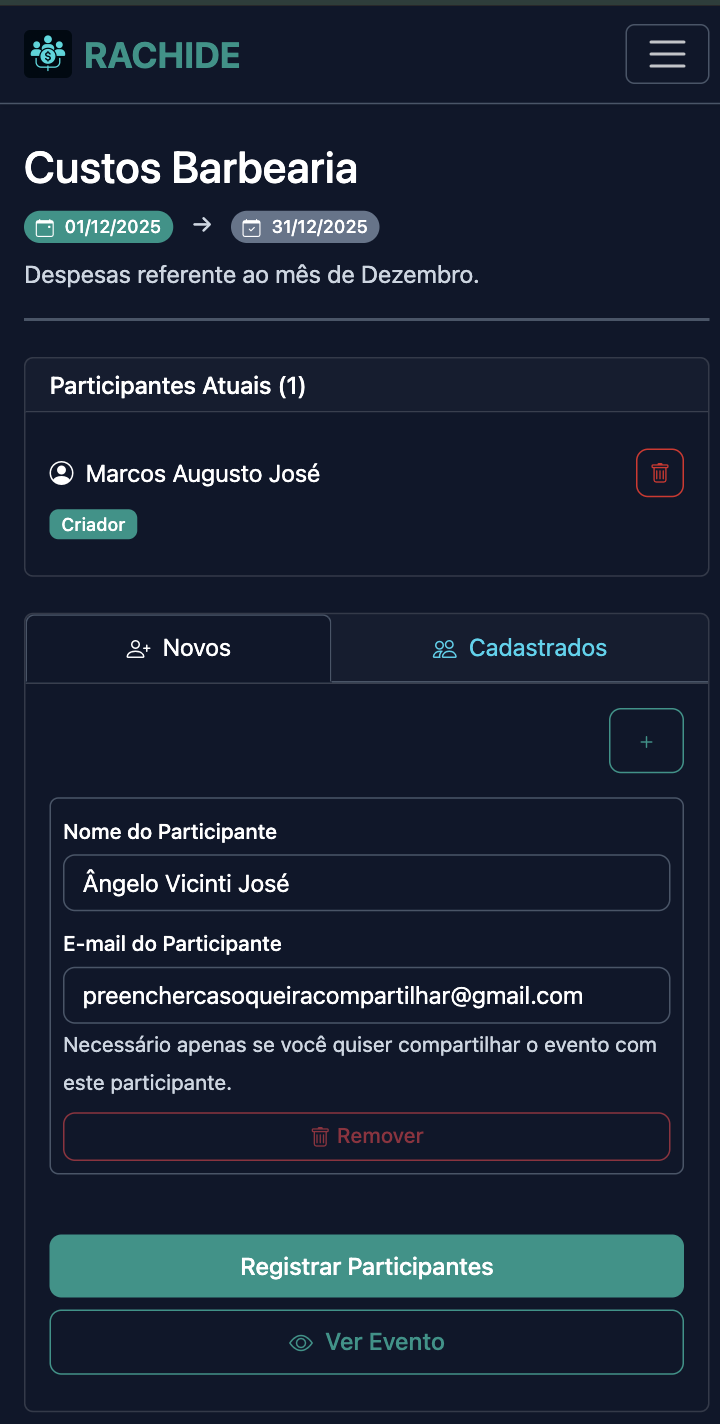This screenshot has height=1424, width=720.
Task: Select the Novos tab
Action: [x=178, y=647]
